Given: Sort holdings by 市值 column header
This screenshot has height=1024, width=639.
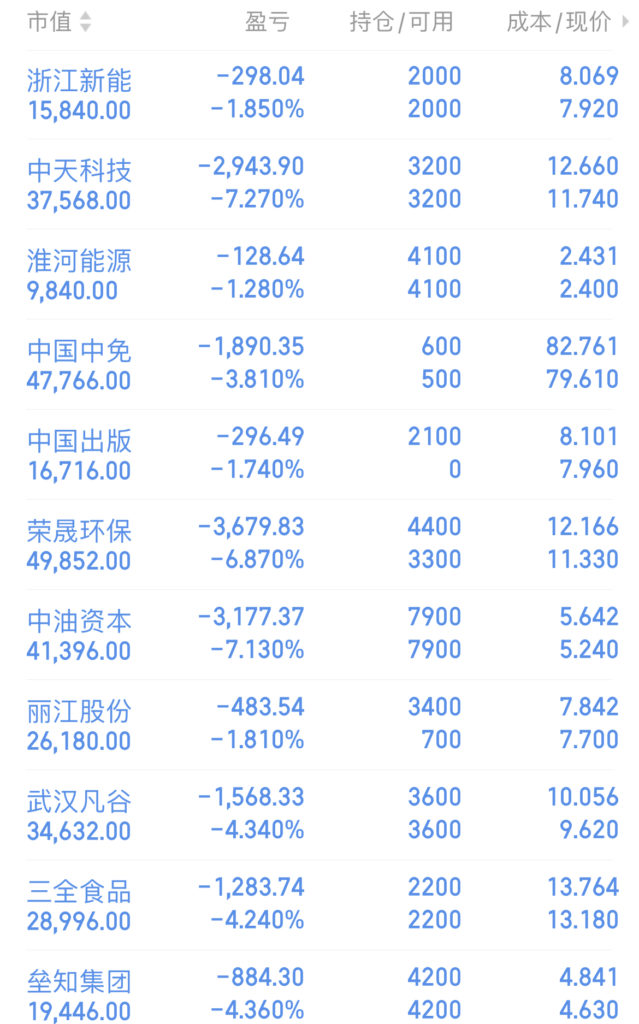Looking at the screenshot, I should [x=59, y=22].
